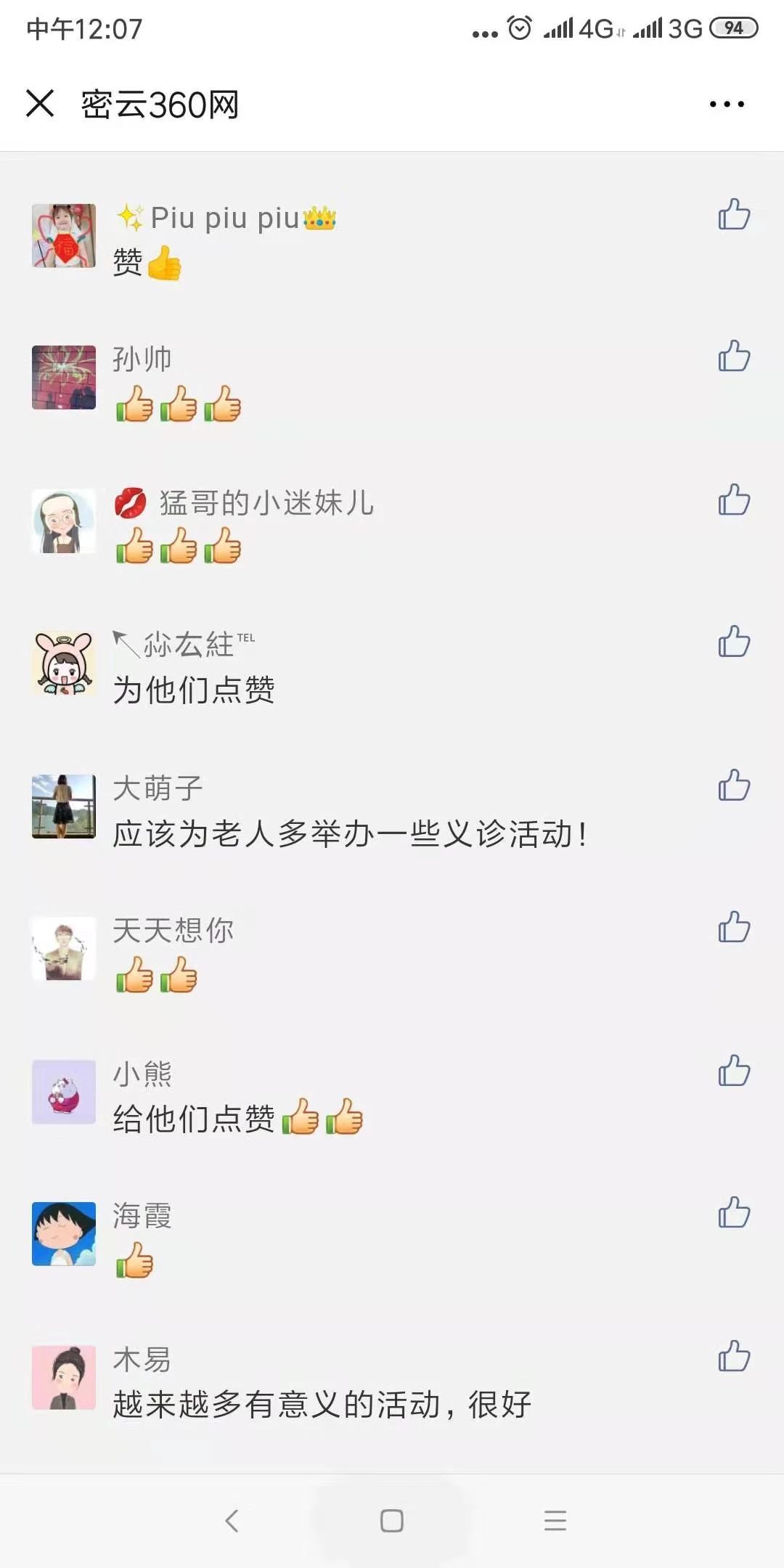This screenshot has height=1568, width=784.
Task: Like 天天想你's comment
Action: tap(734, 927)
